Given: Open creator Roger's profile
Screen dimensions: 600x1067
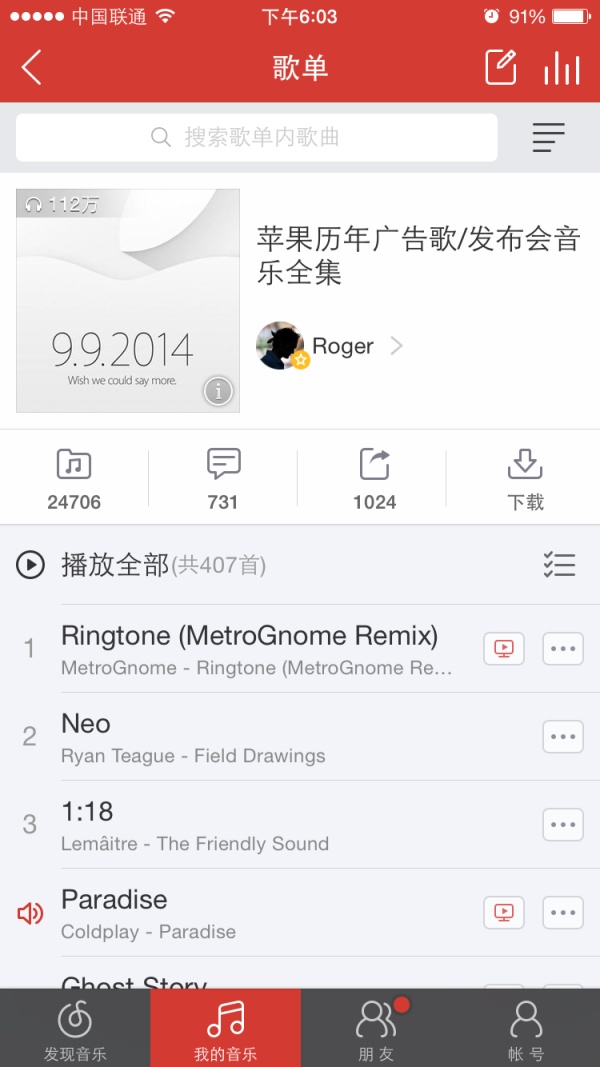Looking at the screenshot, I should [x=330, y=346].
